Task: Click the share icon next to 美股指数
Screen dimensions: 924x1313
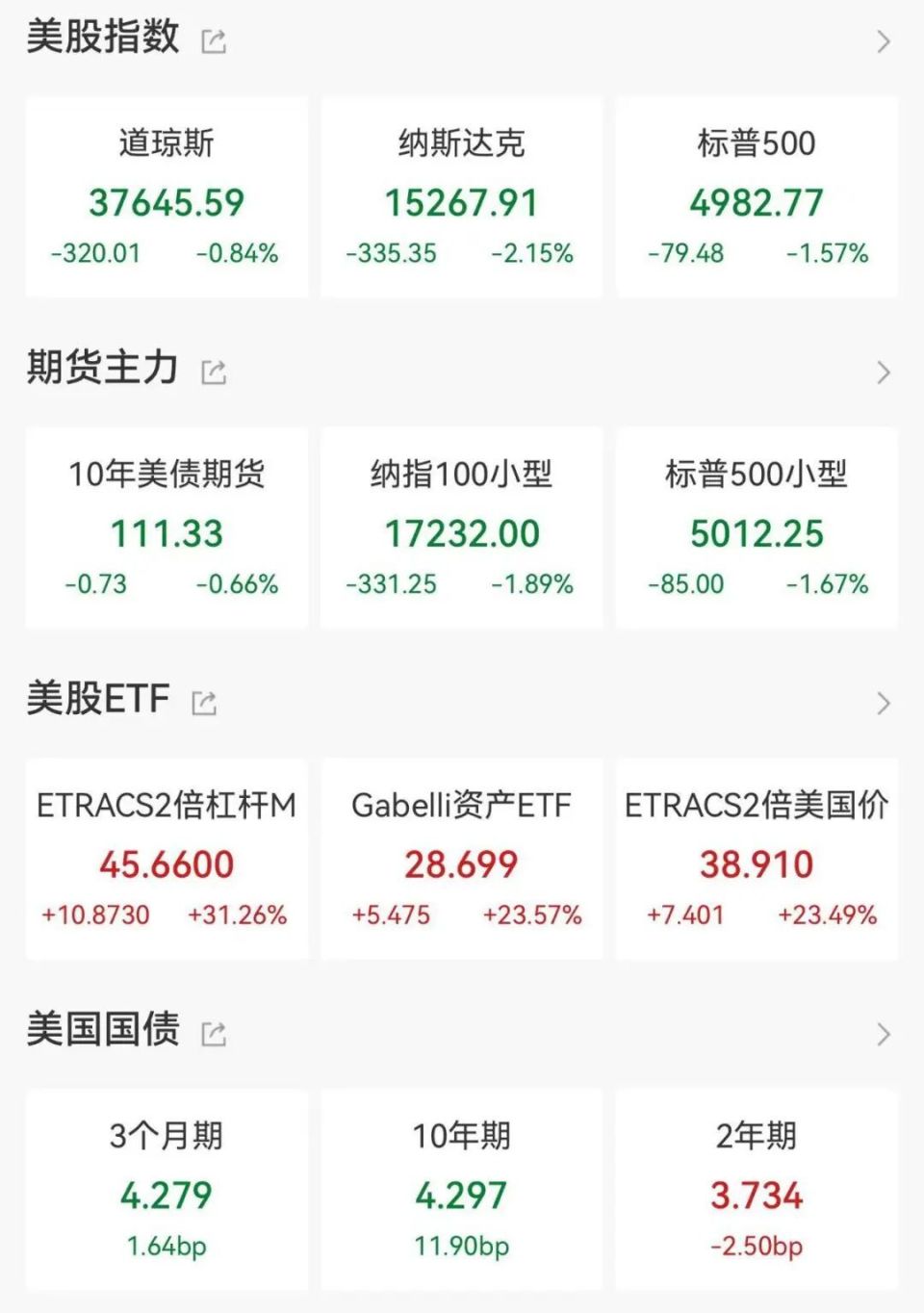Action: (x=216, y=40)
